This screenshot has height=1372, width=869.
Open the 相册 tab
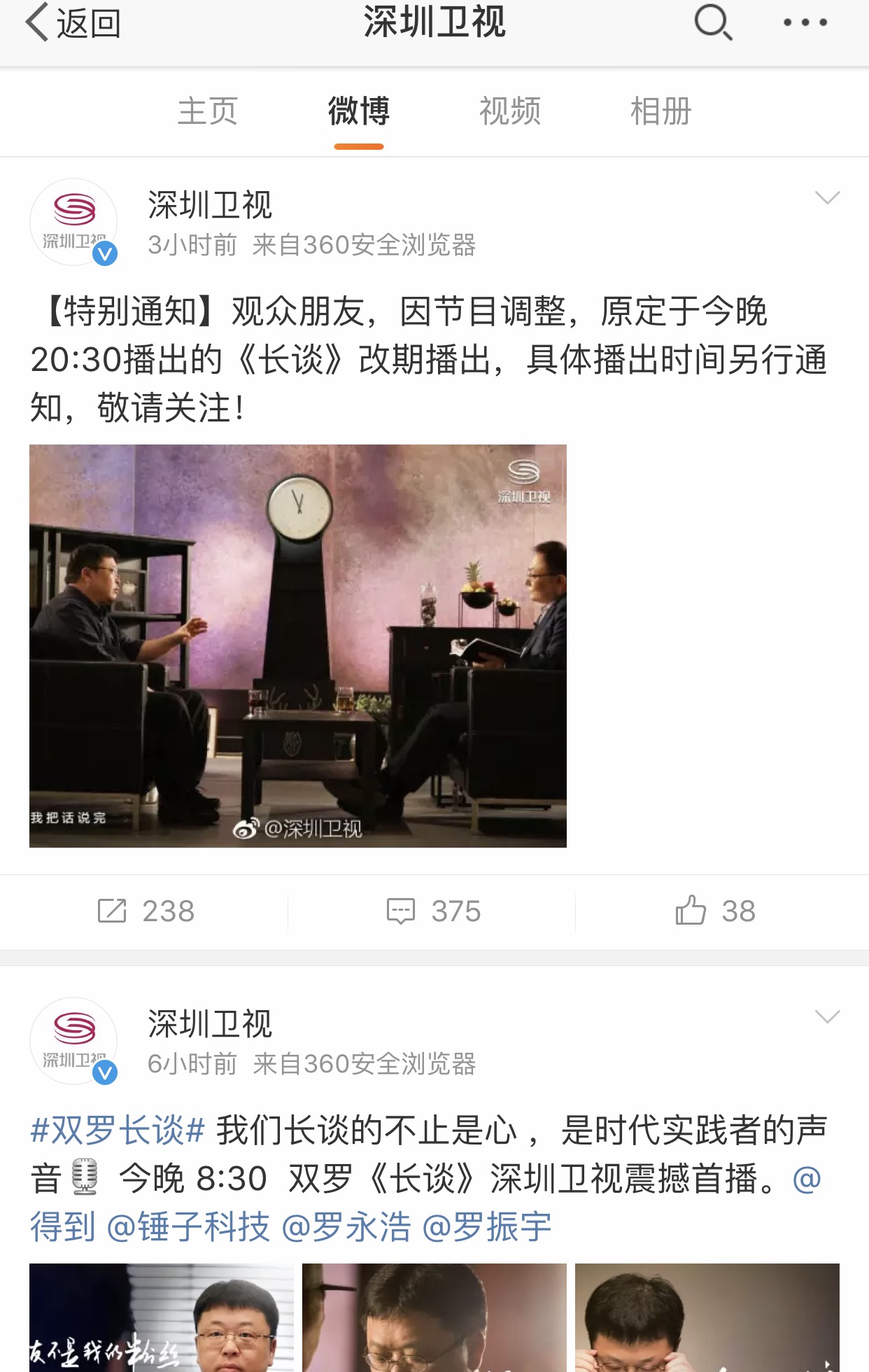pos(660,112)
